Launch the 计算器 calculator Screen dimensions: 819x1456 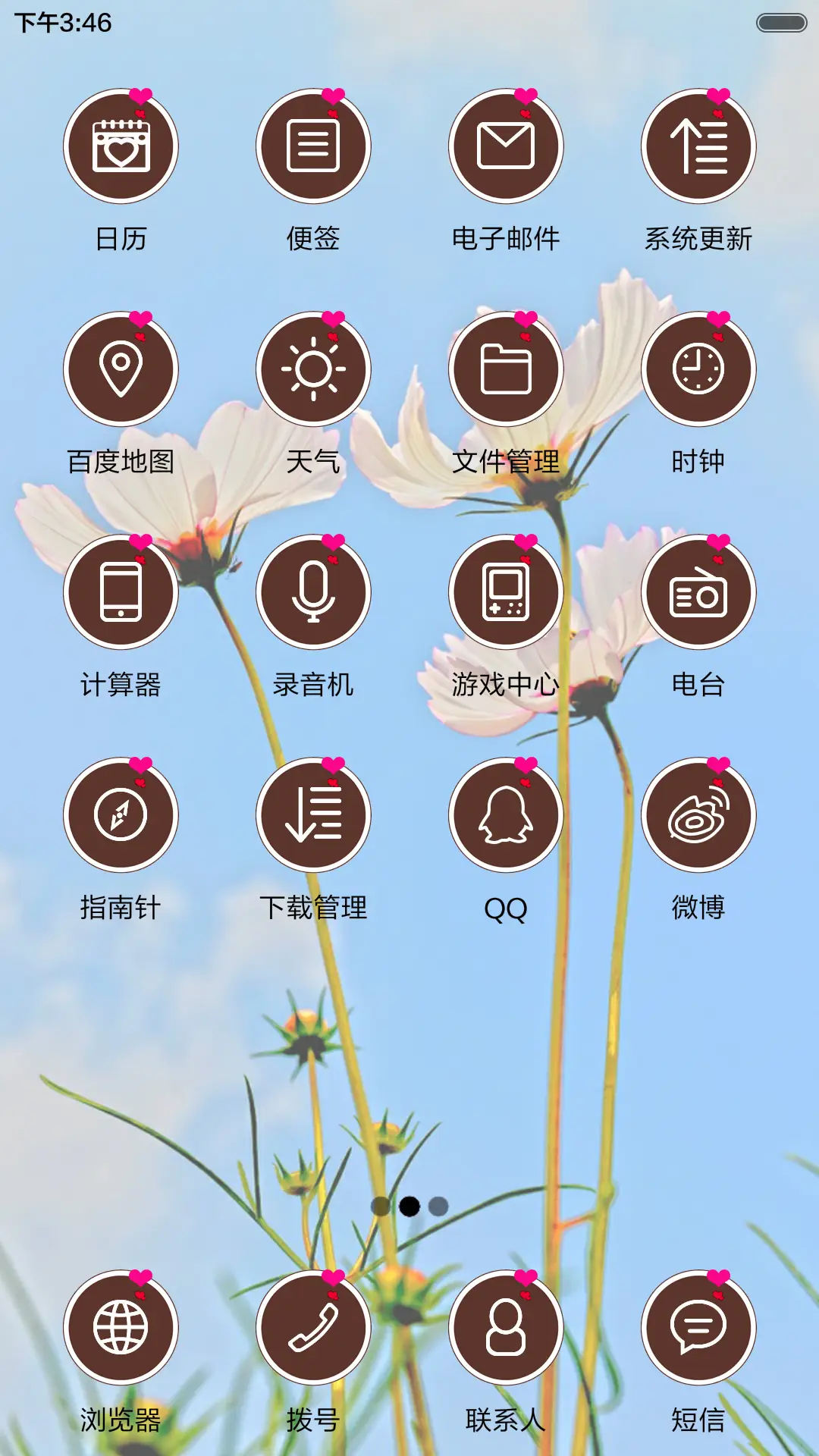tap(121, 592)
